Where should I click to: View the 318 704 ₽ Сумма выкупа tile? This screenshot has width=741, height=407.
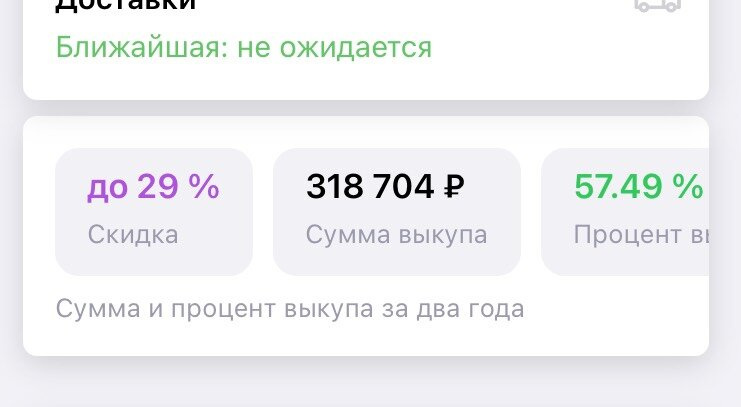[x=396, y=211]
